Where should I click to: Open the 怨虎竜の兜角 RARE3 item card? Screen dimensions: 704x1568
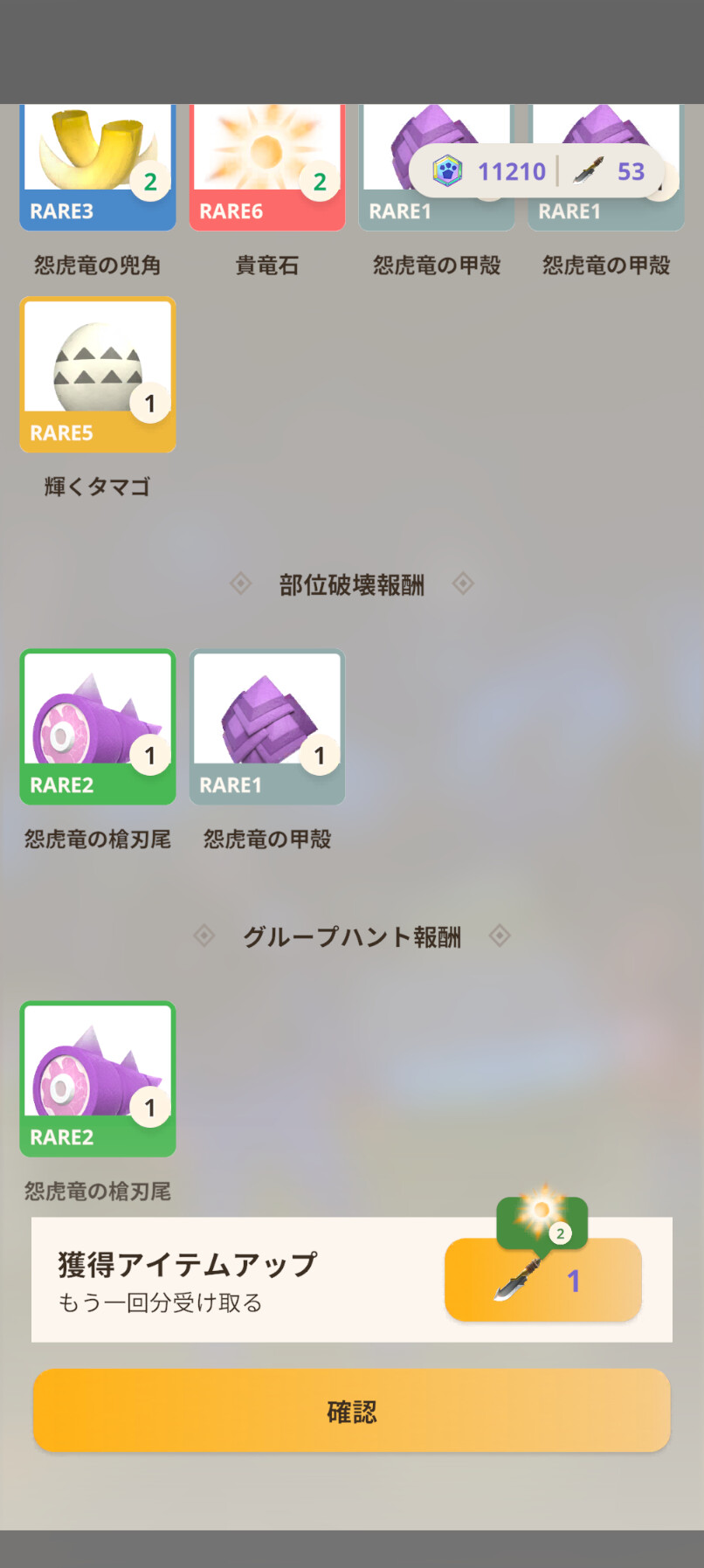(x=98, y=168)
